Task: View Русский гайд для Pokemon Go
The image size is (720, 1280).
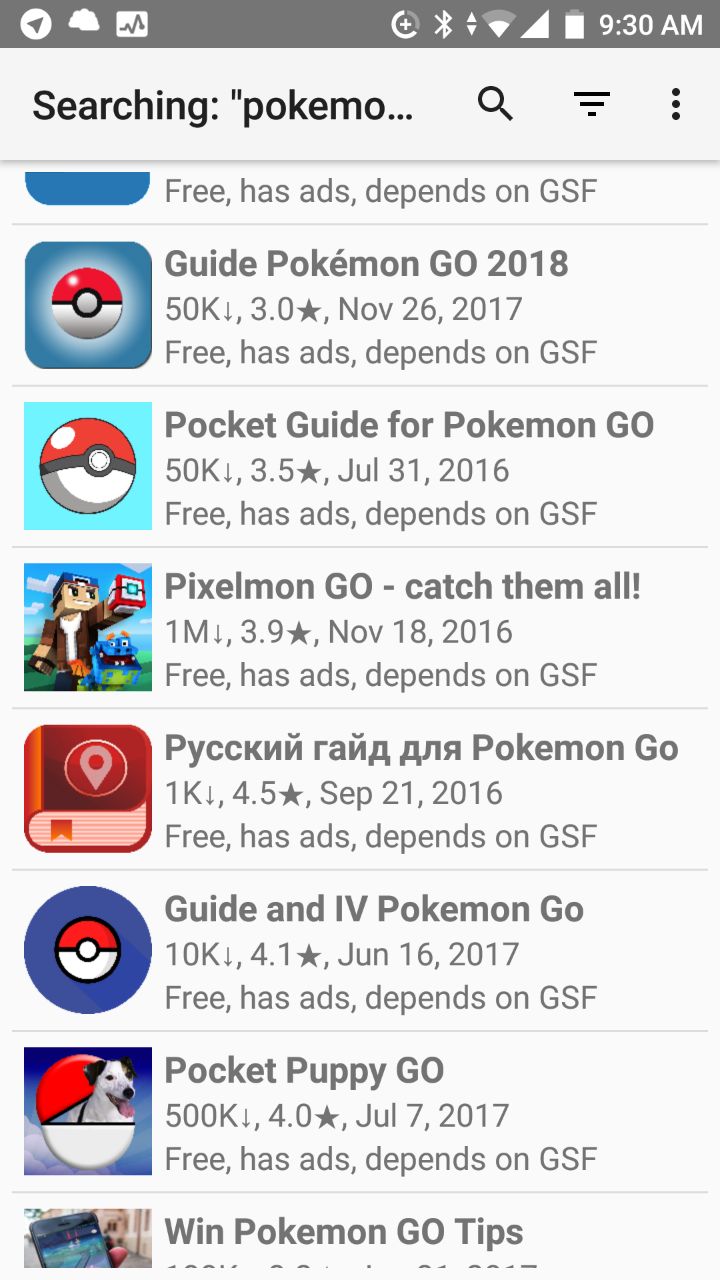Action: tap(360, 789)
